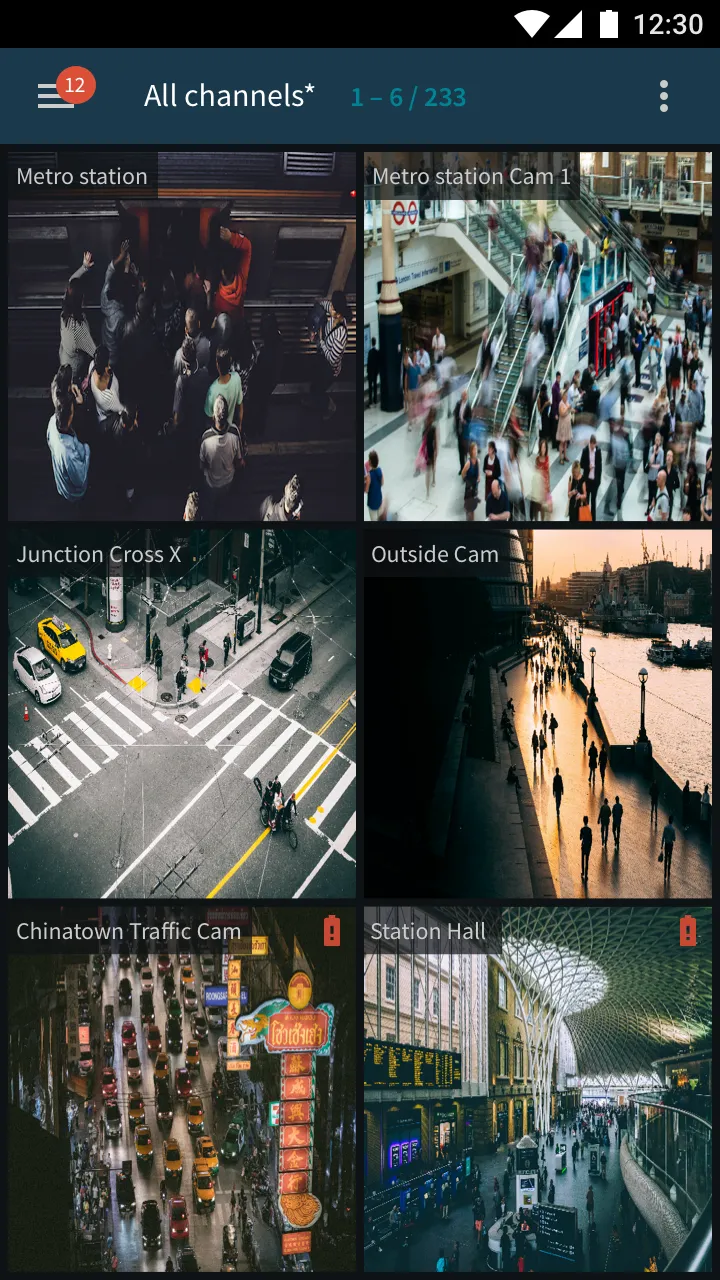View the Junction Cross X camera
The image size is (720, 1280).
point(182,714)
